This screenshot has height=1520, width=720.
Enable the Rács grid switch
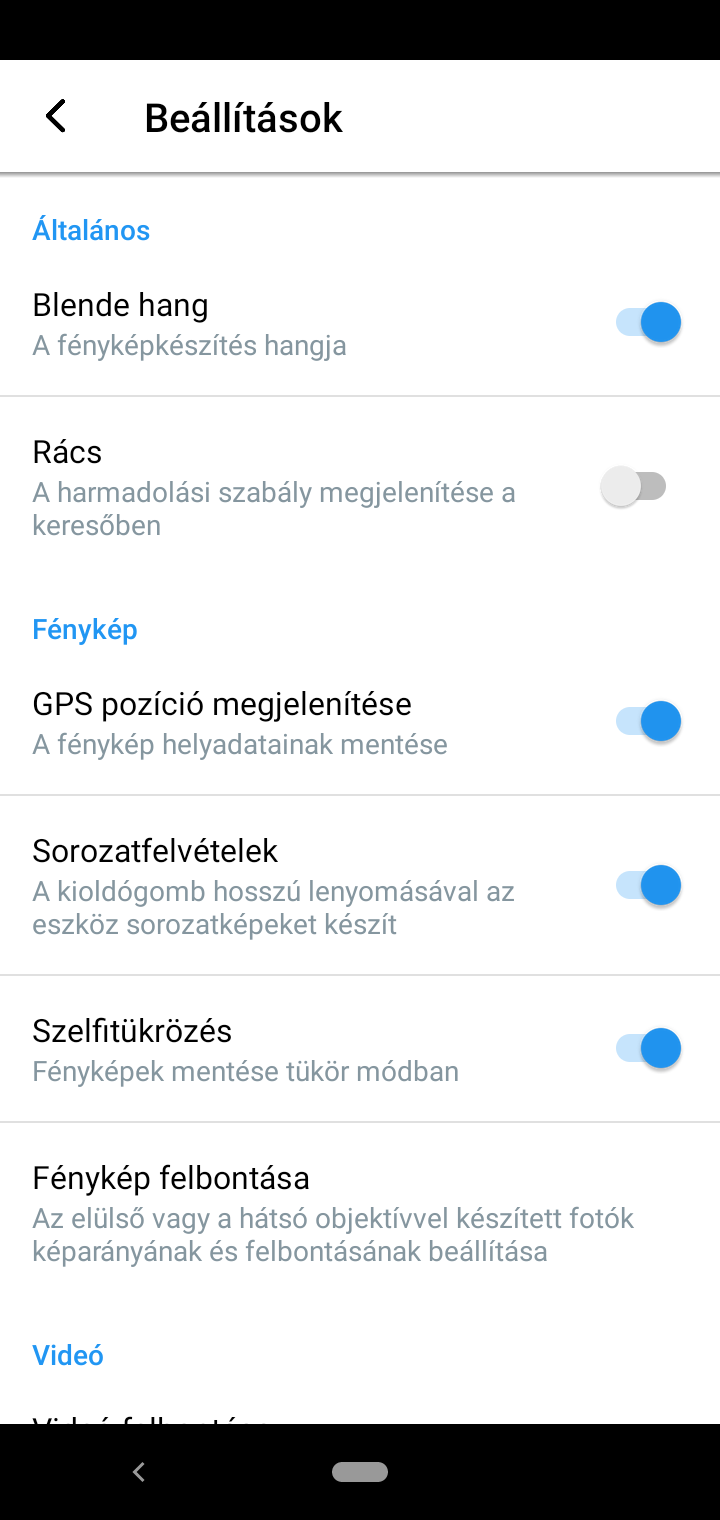pyautogui.click(x=634, y=487)
